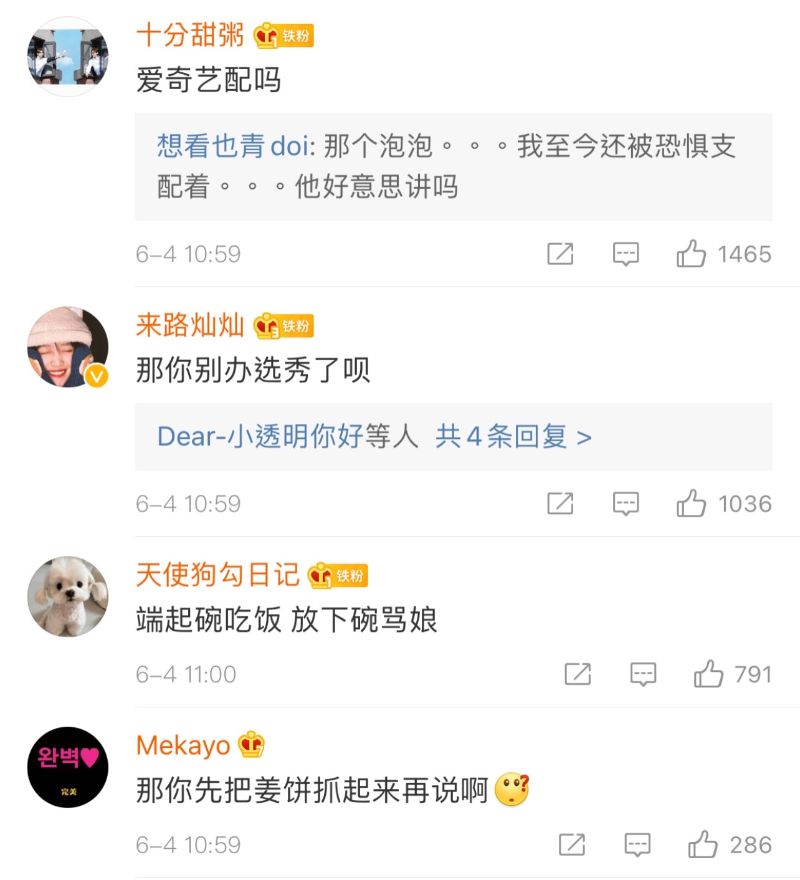
Task: Open Mekayo's avatar profile
Action: click(67, 767)
